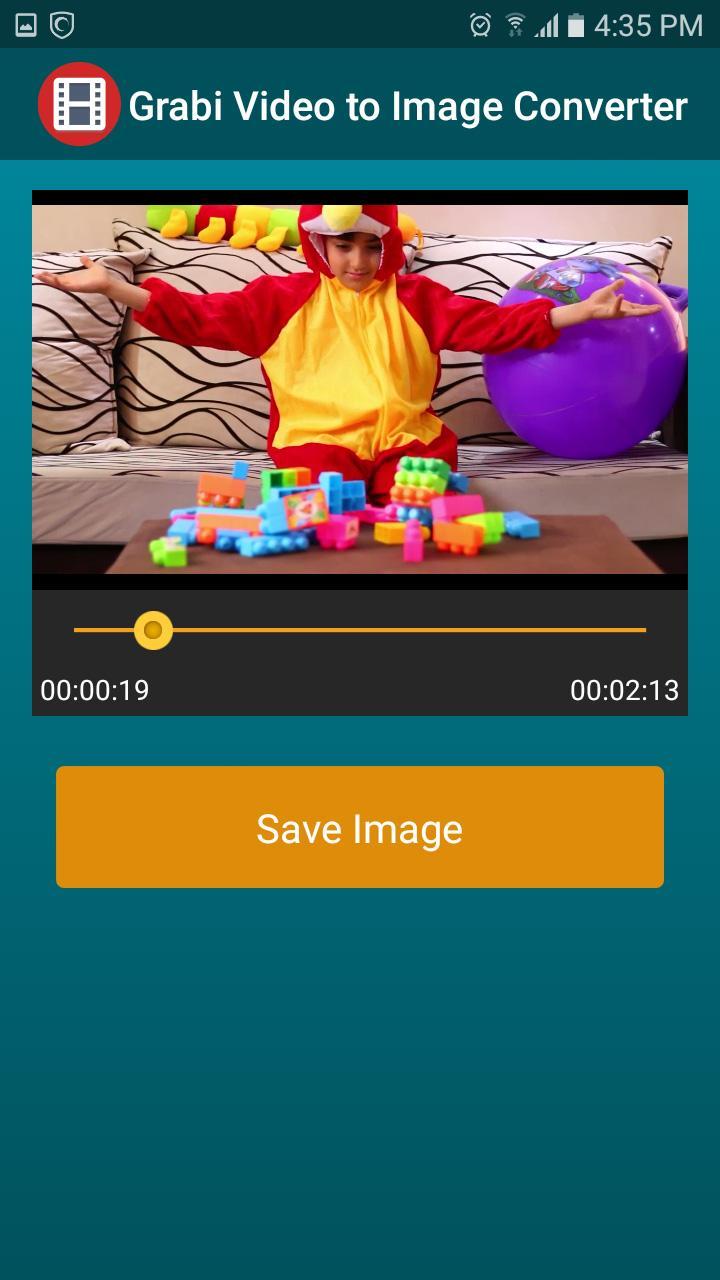Tap the video seek bar handle
The image size is (720, 1280).
[153, 630]
